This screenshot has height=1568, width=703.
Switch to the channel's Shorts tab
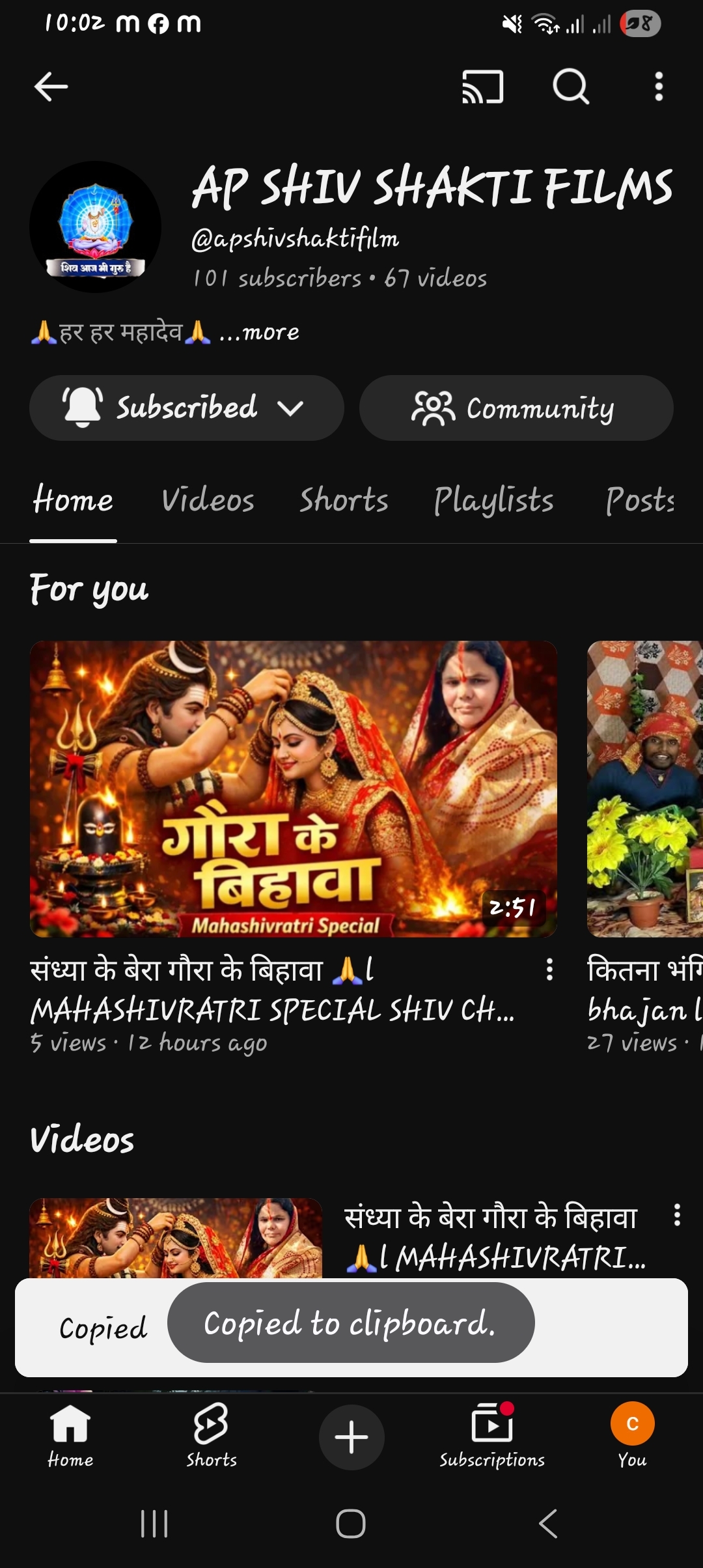tap(344, 500)
